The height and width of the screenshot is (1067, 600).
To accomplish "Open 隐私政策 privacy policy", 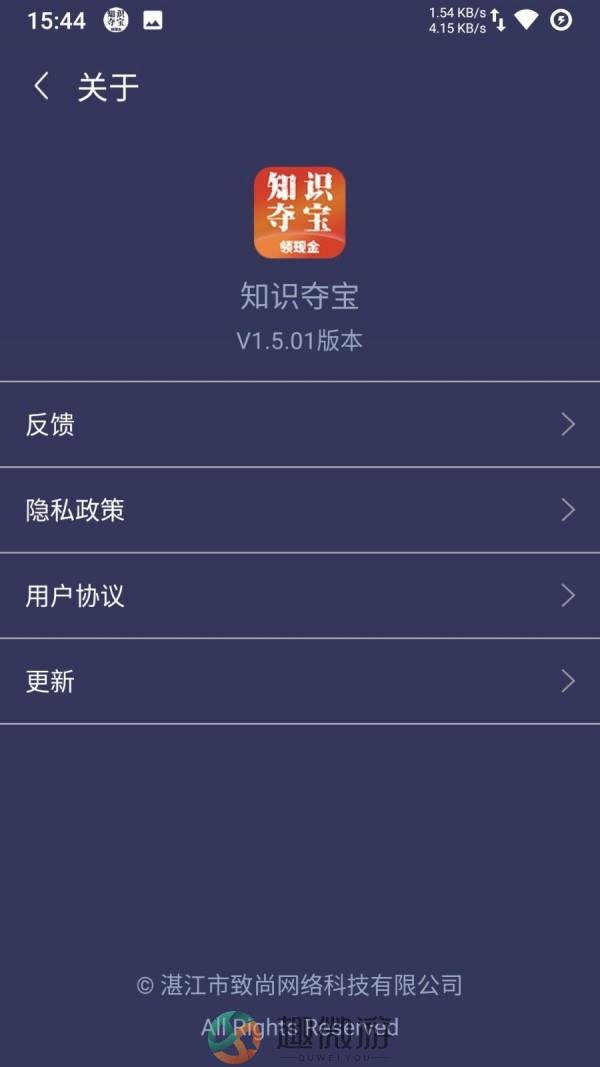I will [300, 510].
